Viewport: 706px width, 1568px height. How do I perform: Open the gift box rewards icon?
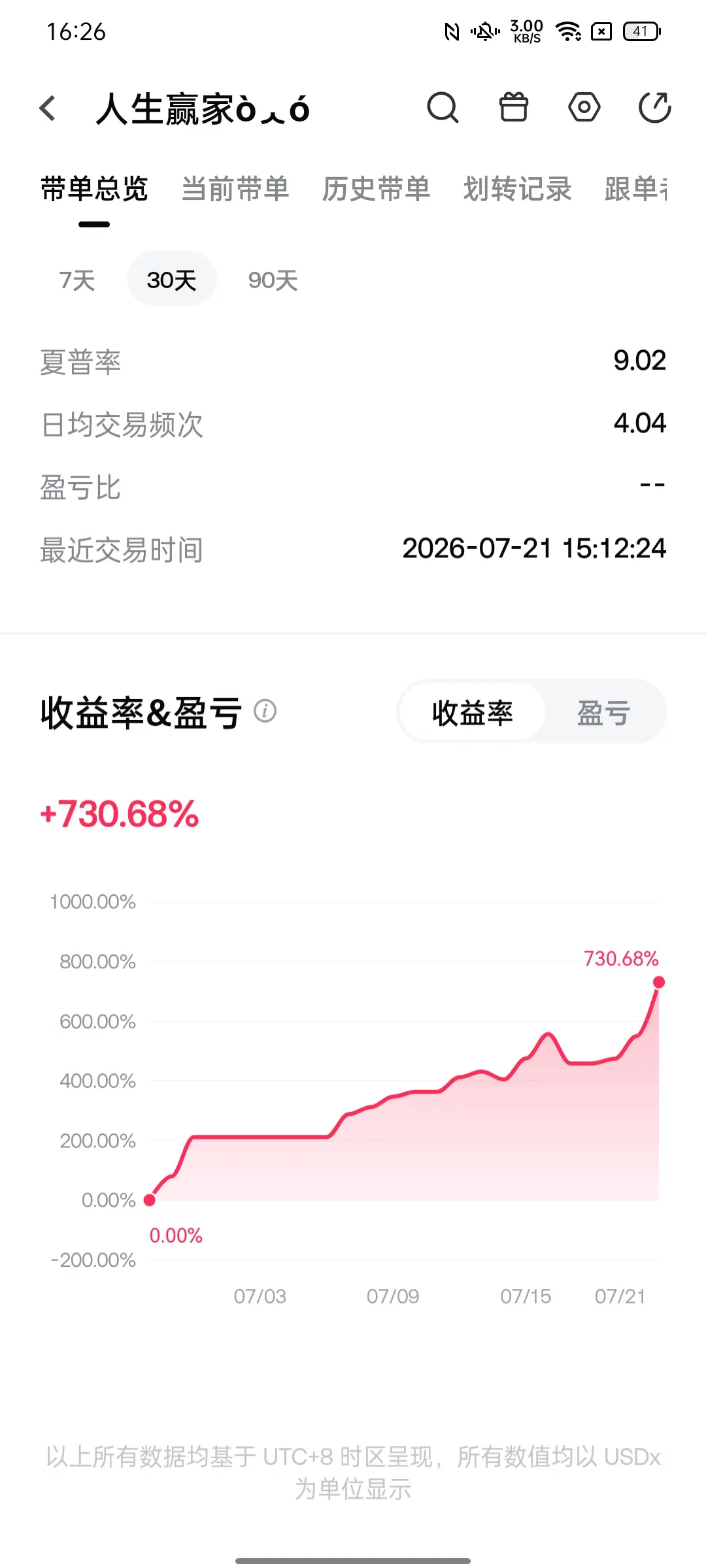(514, 108)
